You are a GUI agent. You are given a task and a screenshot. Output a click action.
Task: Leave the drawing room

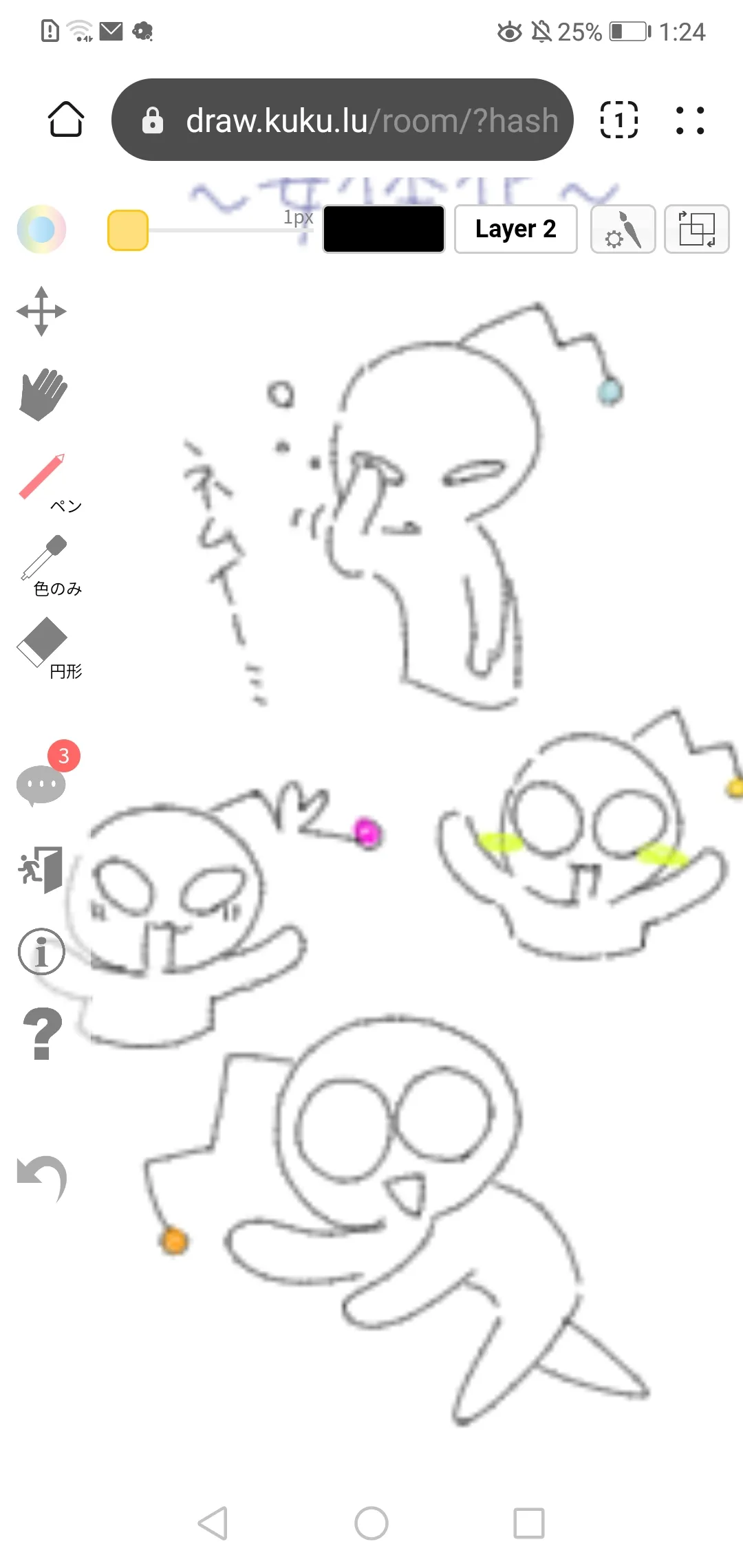click(41, 869)
